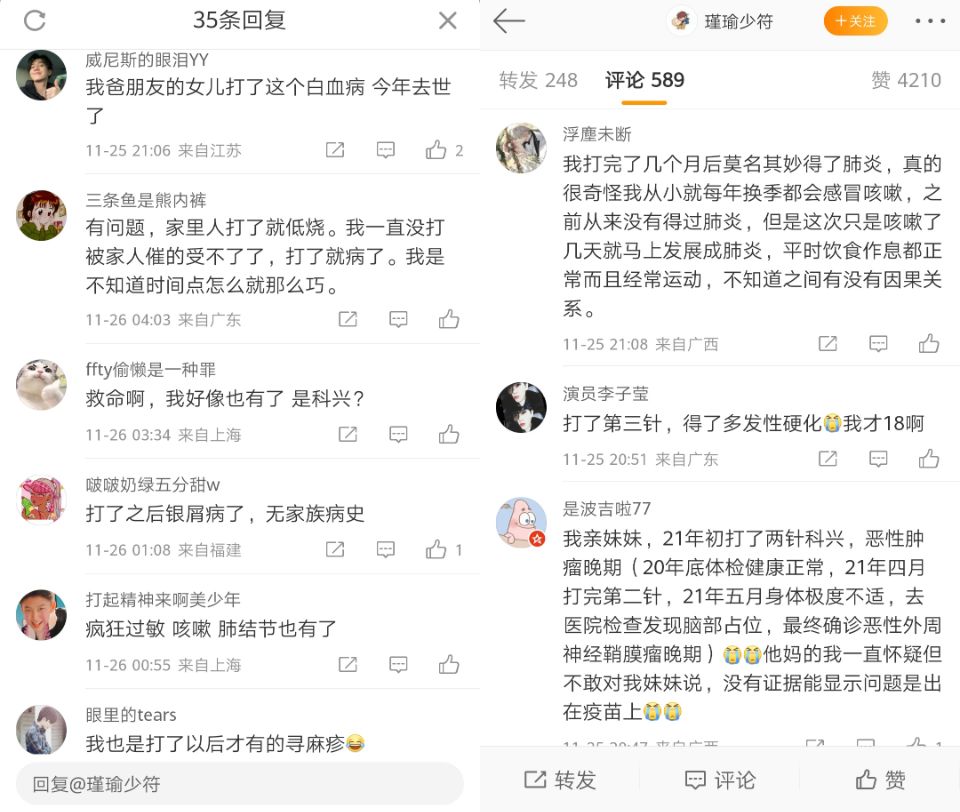
Task: Switch to the 转发 248 tab
Action: click(538, 80)
